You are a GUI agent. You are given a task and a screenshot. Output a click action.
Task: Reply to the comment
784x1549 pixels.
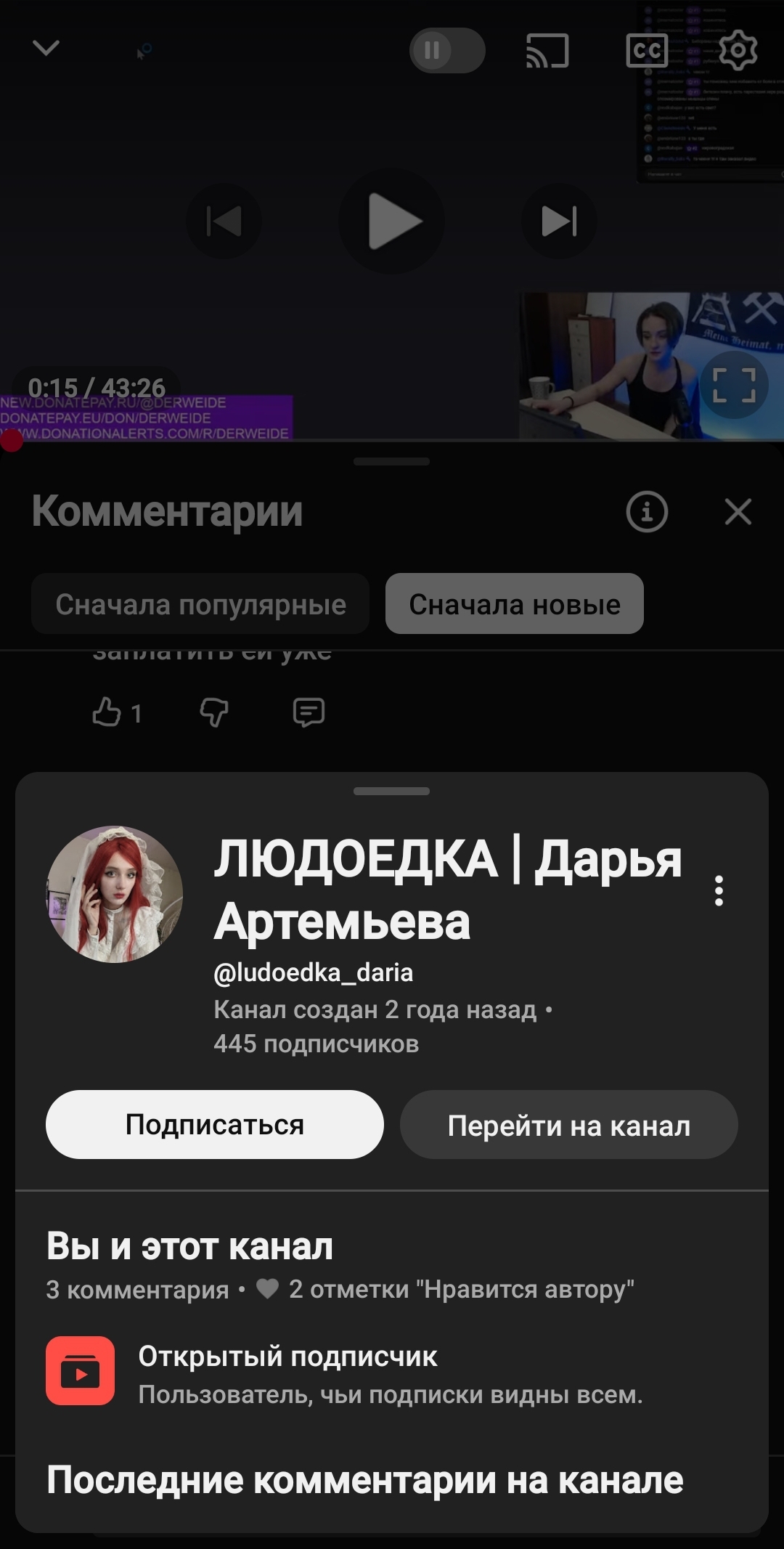(x=309, y=712)
